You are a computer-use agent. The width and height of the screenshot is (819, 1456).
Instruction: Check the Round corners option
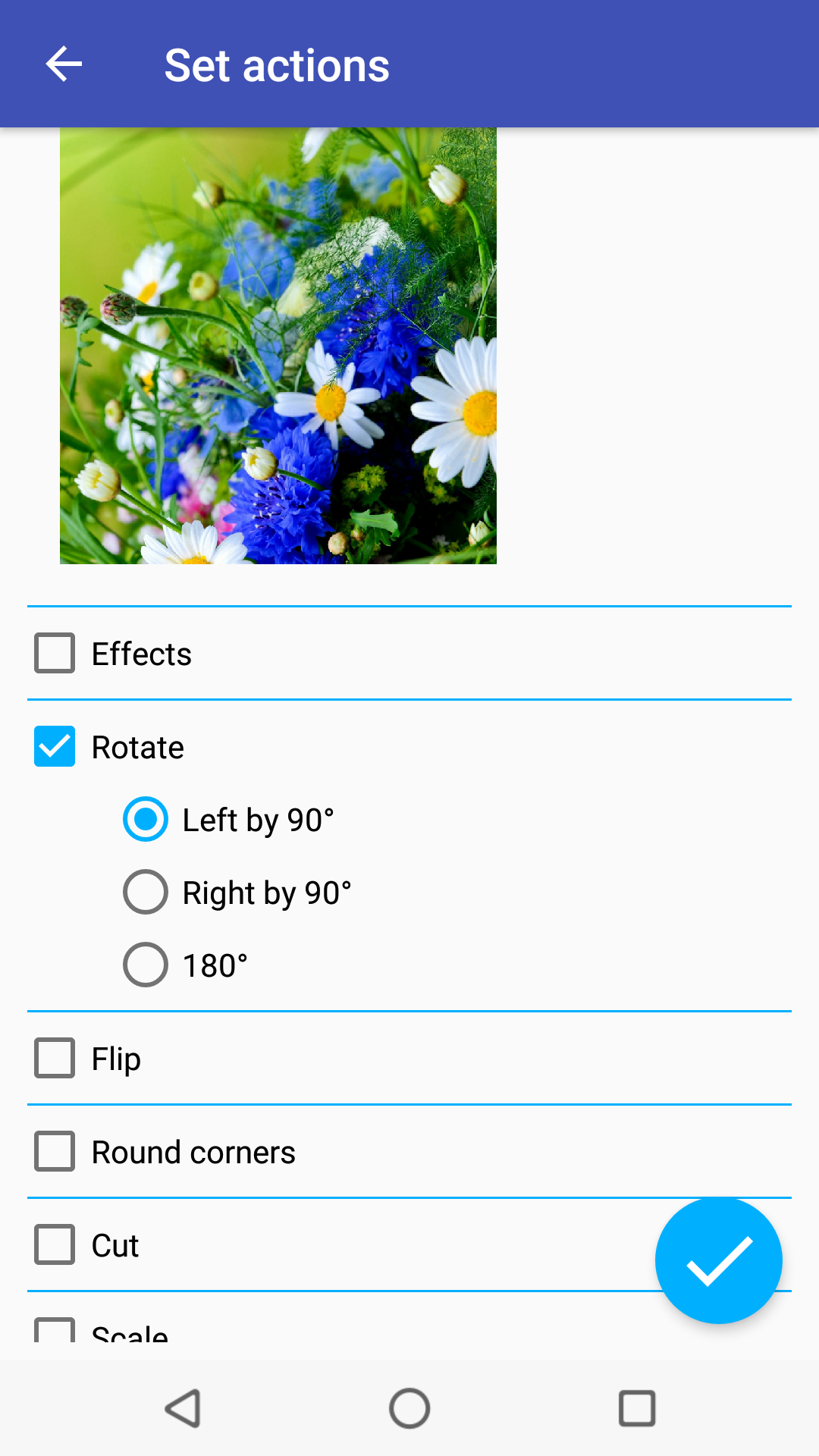[54, 1151]
